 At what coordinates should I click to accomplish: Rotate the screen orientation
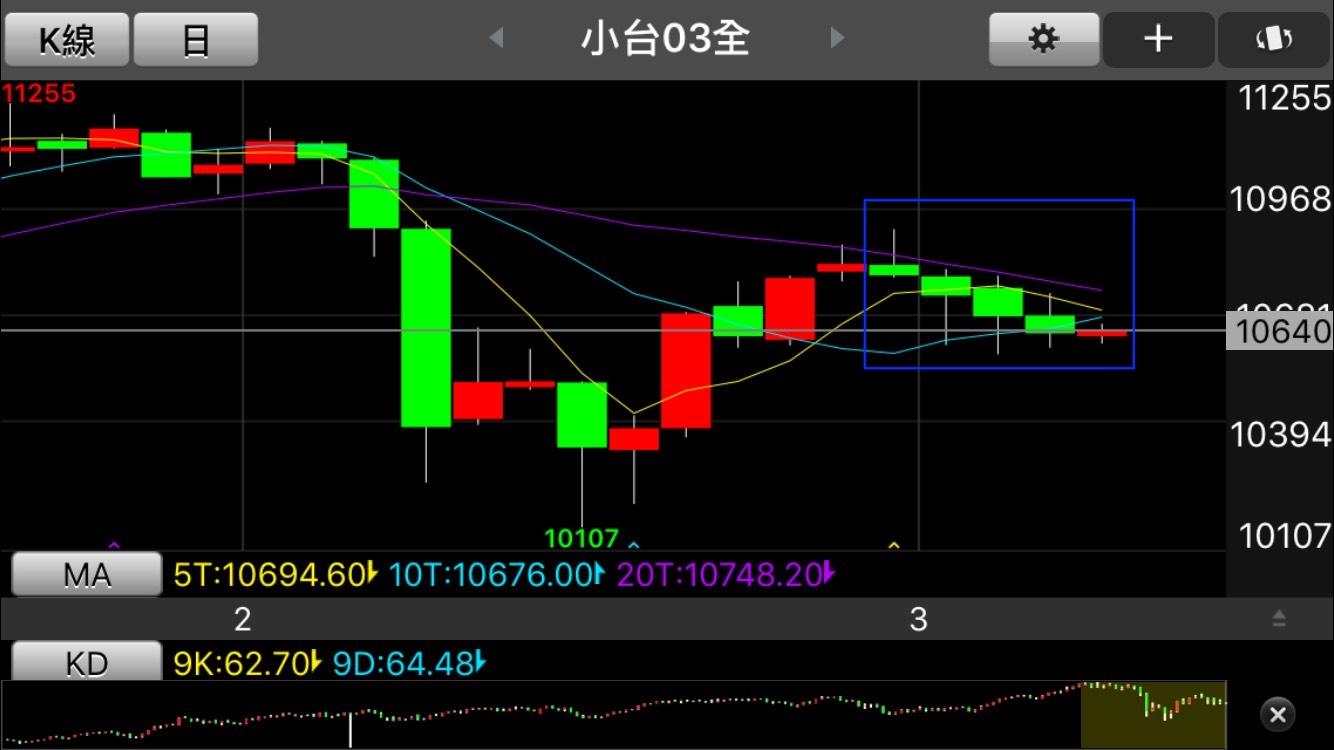pos(1274,40)
